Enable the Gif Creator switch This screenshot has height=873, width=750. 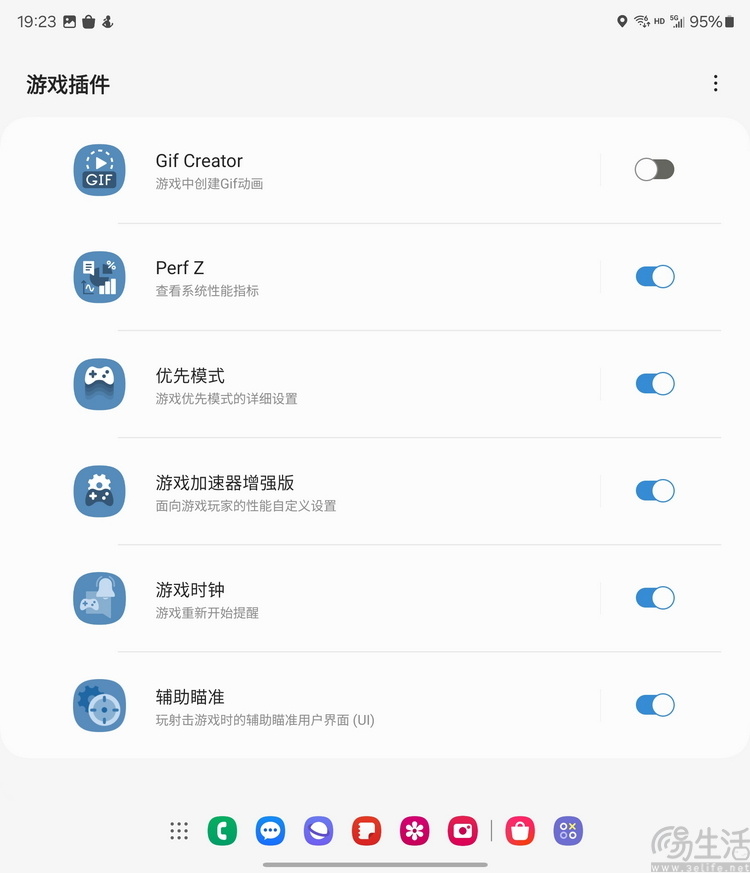coord(654,170)
